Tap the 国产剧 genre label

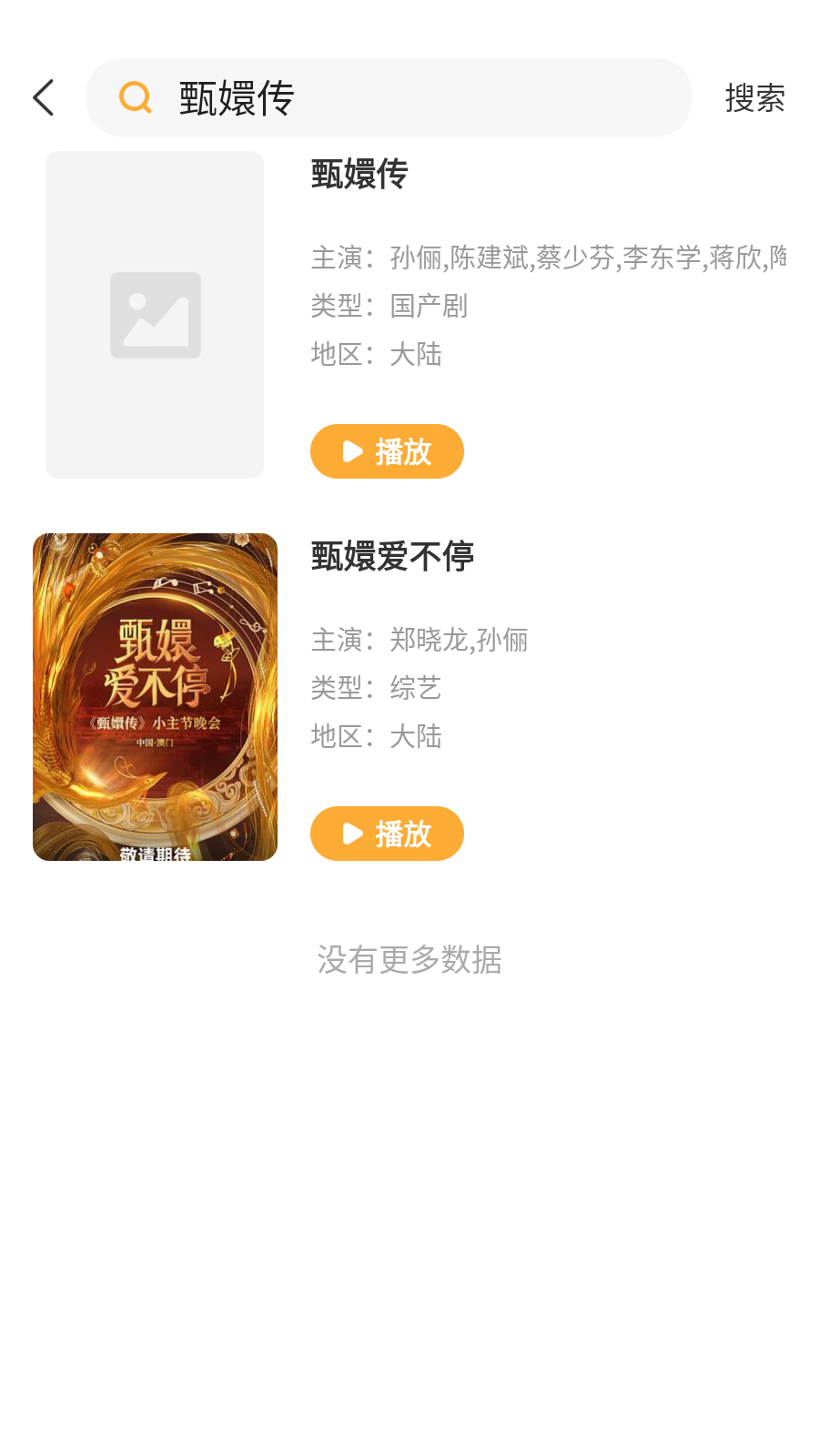[x=427, y=307]
